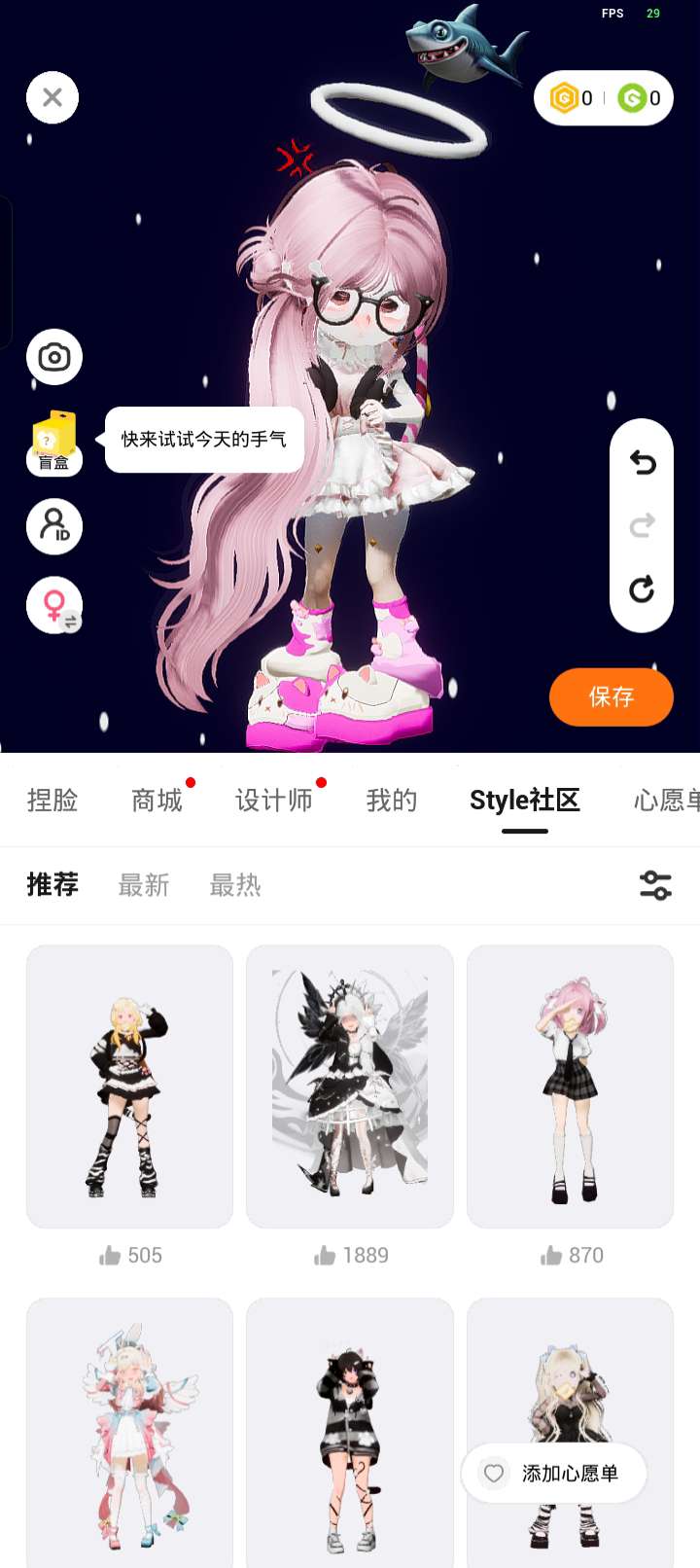Open the pink-haired outfit with 870 likes
The width and height of the screenshot is (700, 1568).
[x=571, y=1086]
